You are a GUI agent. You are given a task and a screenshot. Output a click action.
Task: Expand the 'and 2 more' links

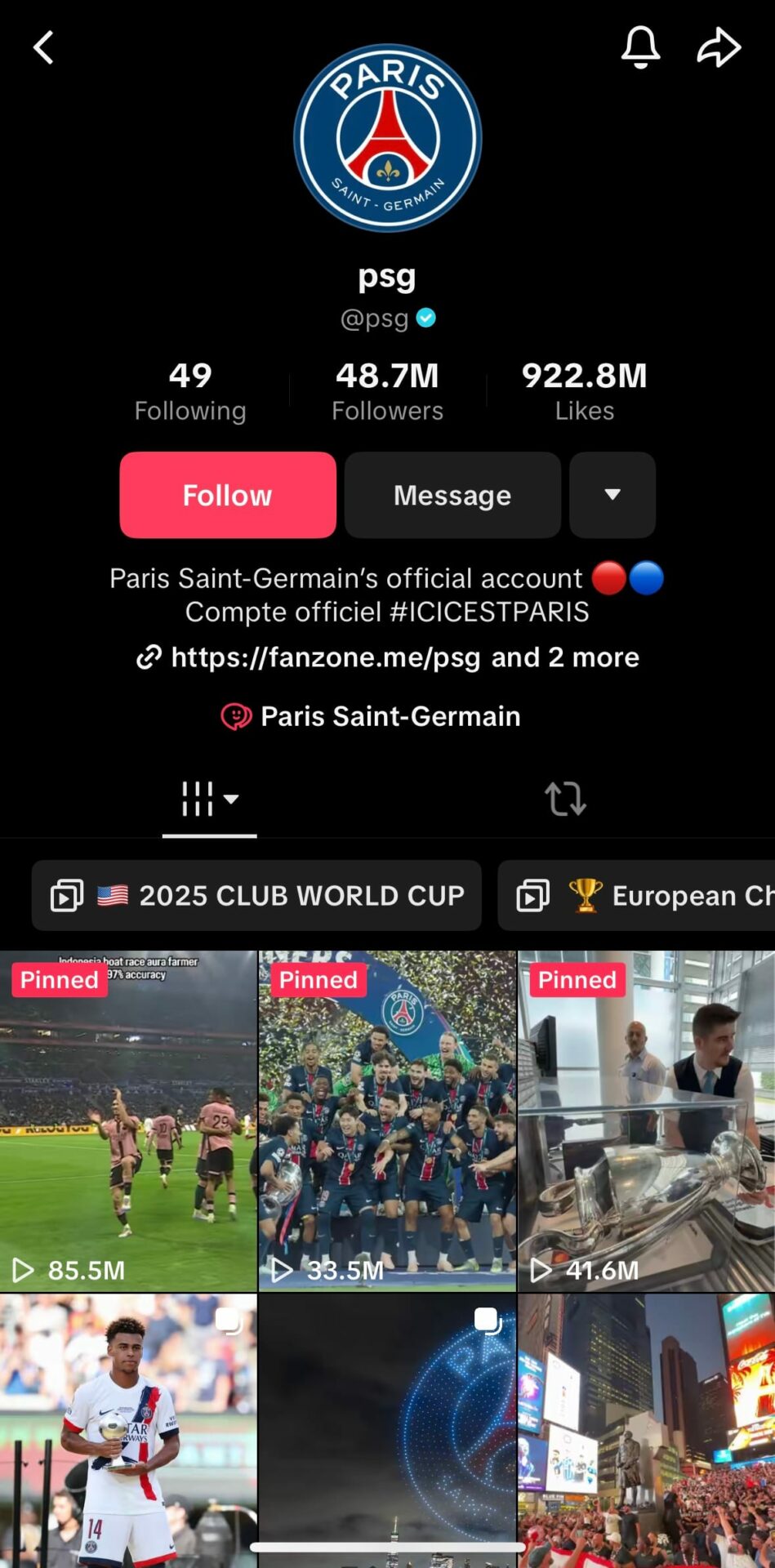pos(565,657)
